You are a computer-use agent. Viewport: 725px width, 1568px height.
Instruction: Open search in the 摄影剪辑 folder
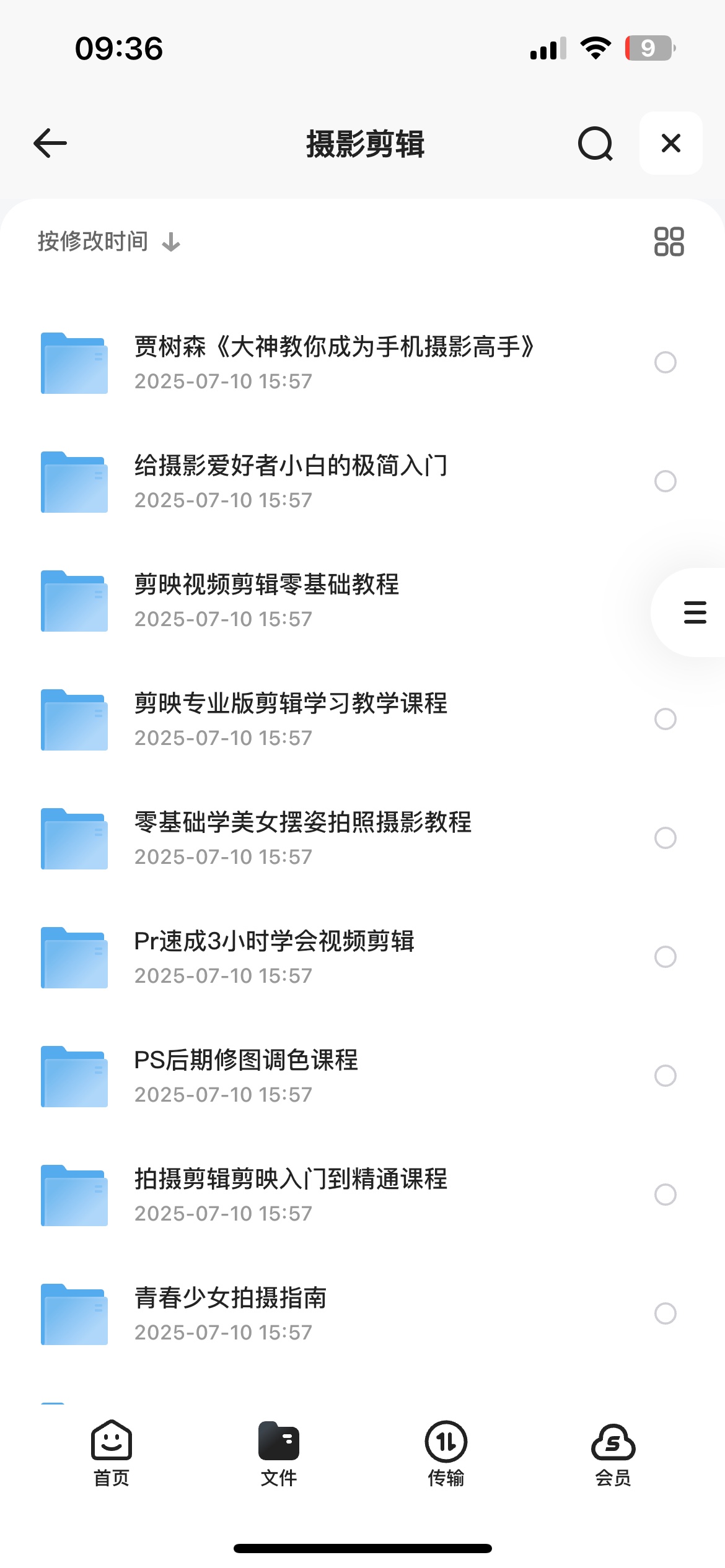pos(595,144)
